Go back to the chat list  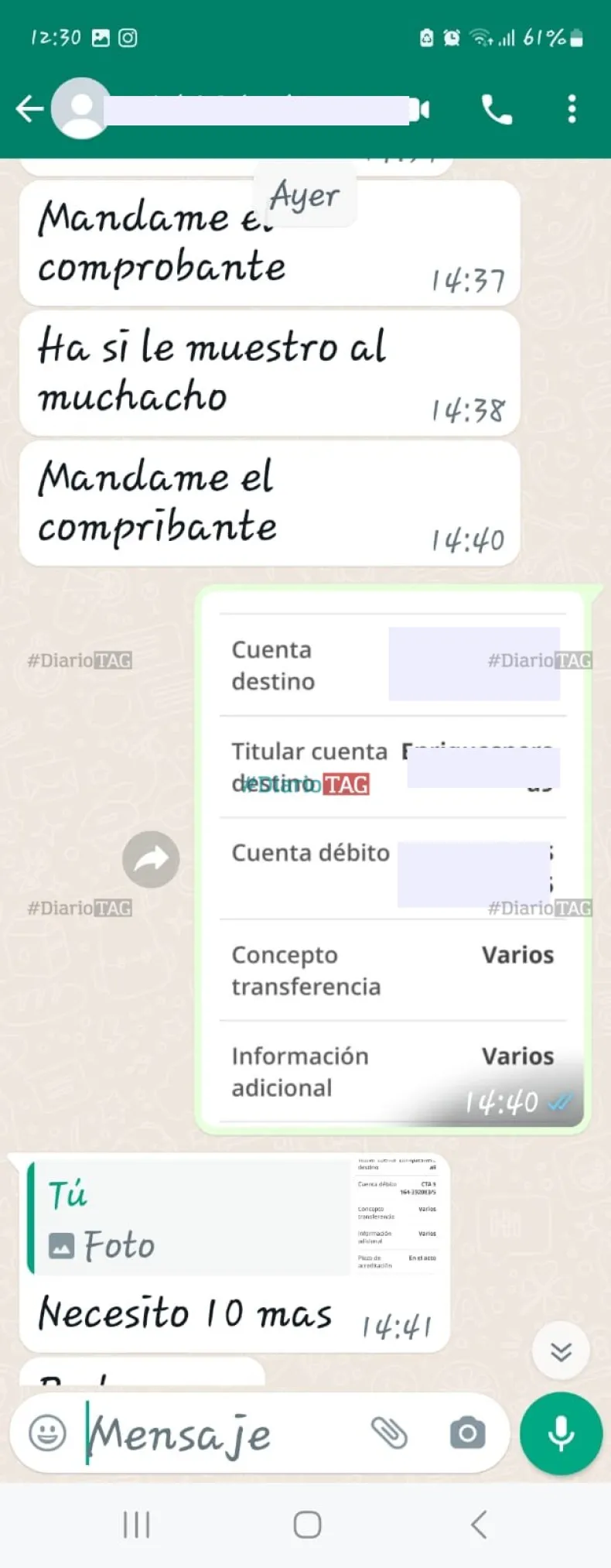29,109
